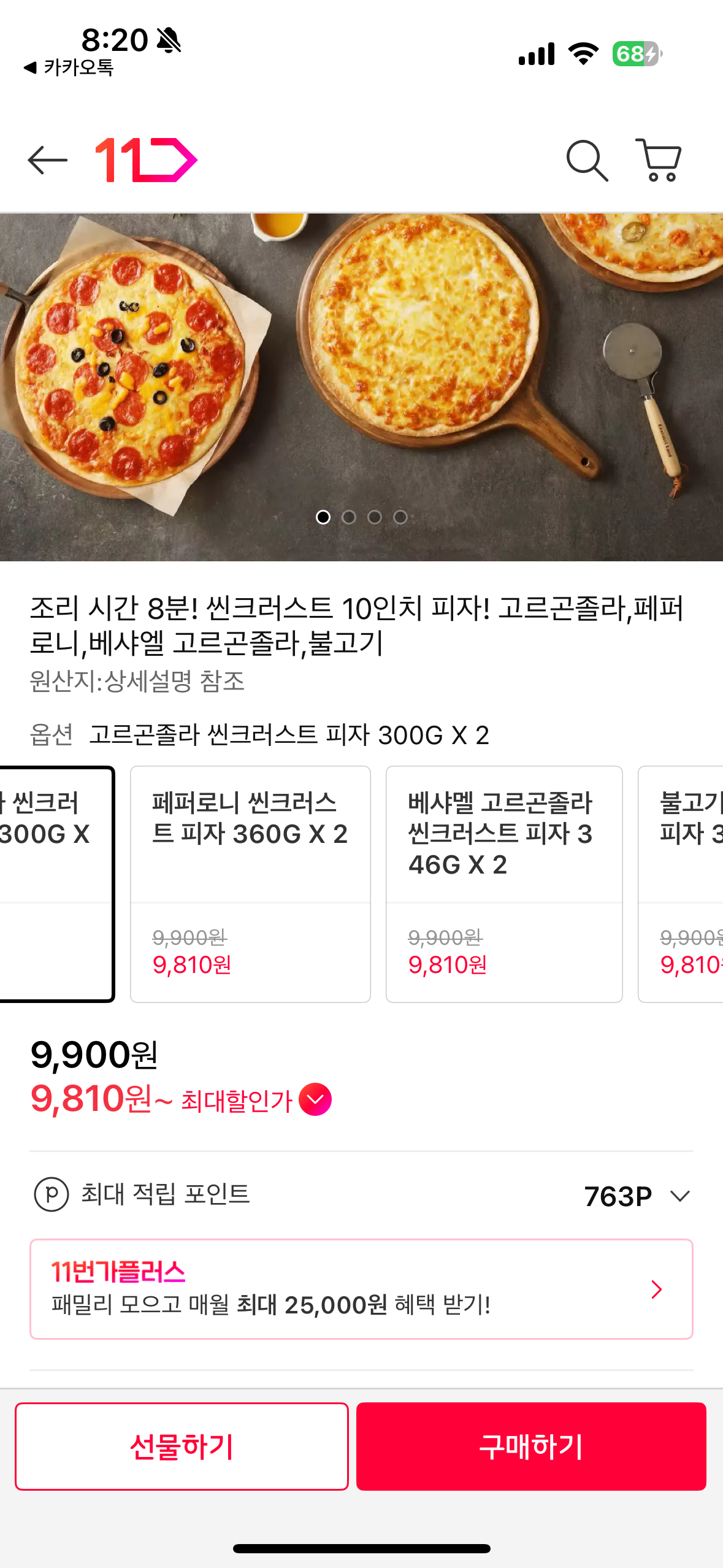Image resolution: width=723 pixels, height=1568 pixels.
Task: Select 페퍼로니 씬크러스트 피자 360G option
Action: tap(250, 883)
